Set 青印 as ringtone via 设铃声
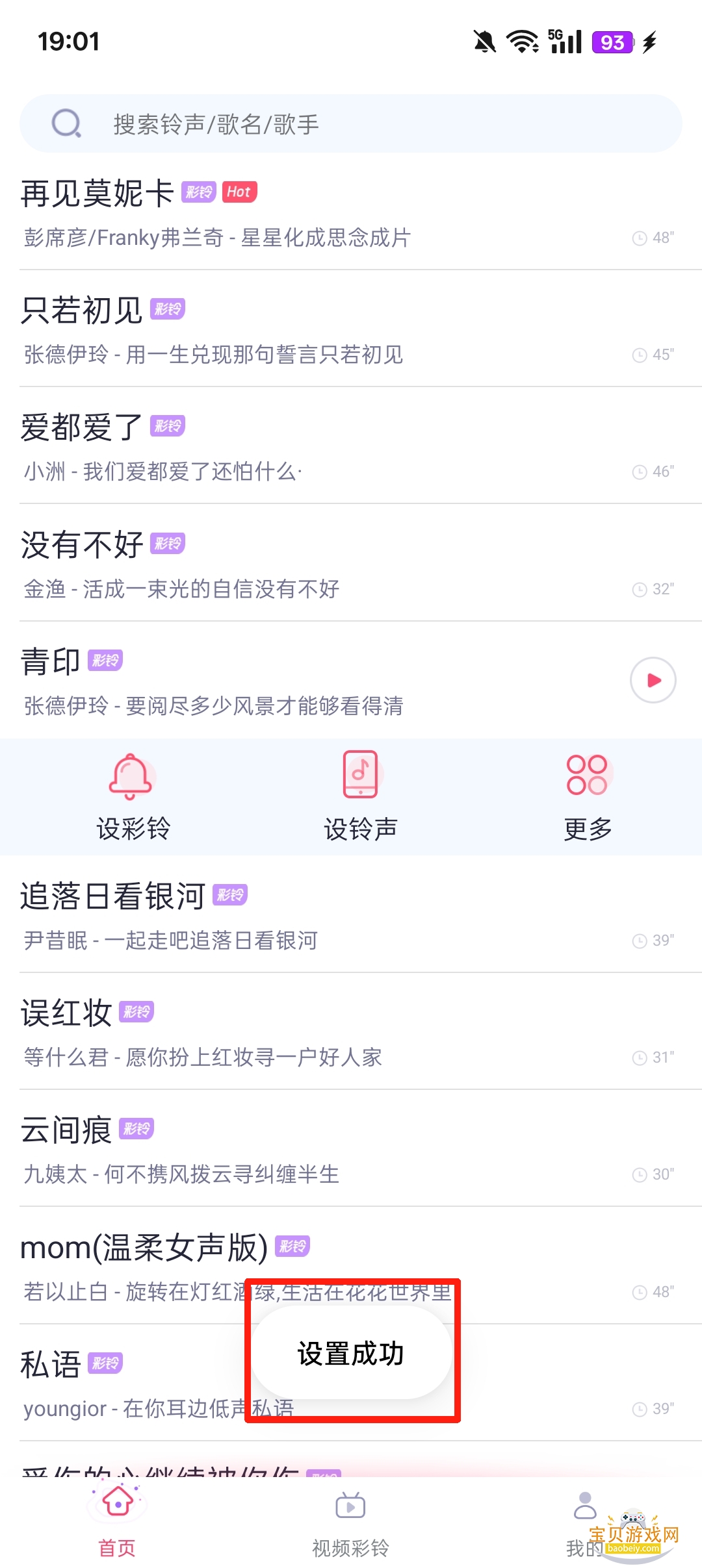Image resolution: width=702 pixels, height=1568 pixels. coord(360,797)
